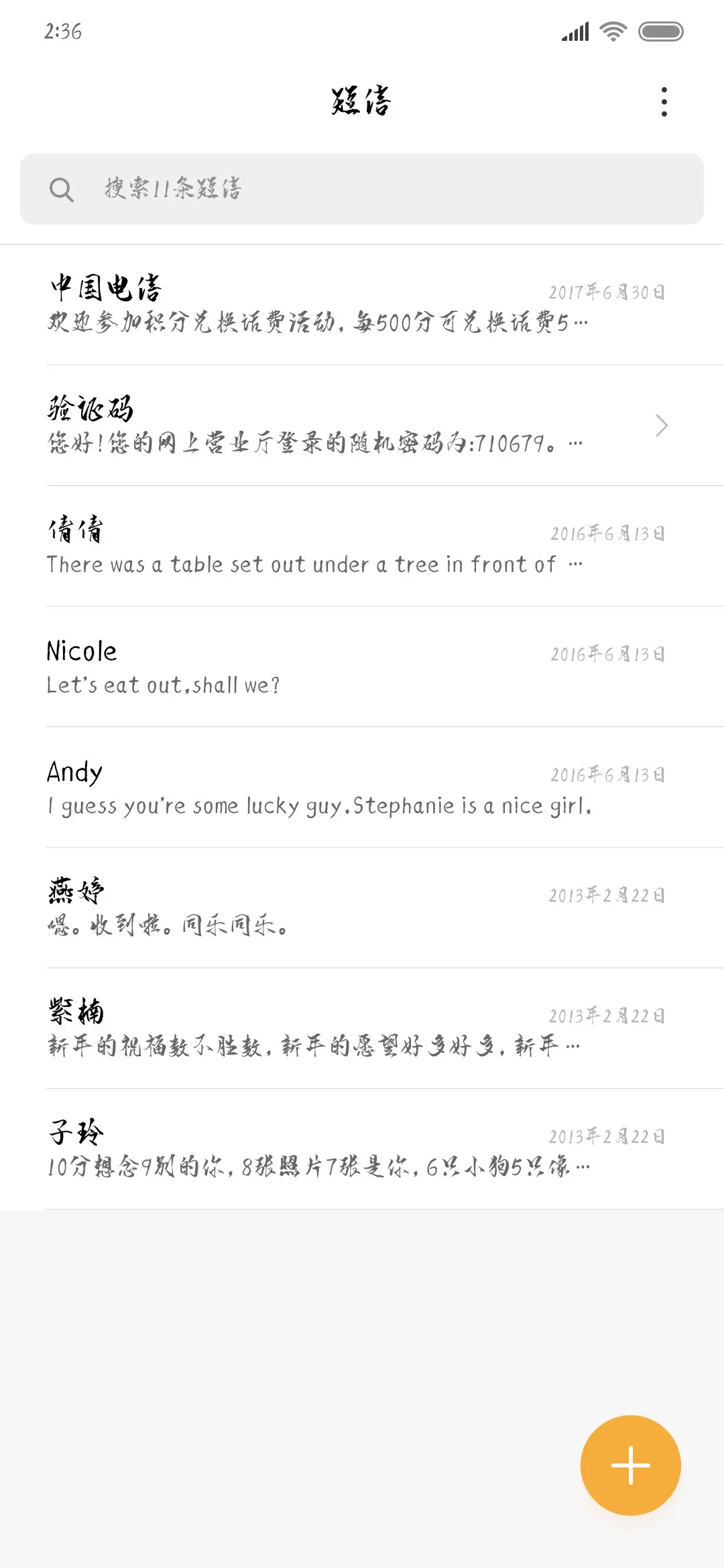Select the 短信 title at top
724x1568 pixels.
click(362, 102)
